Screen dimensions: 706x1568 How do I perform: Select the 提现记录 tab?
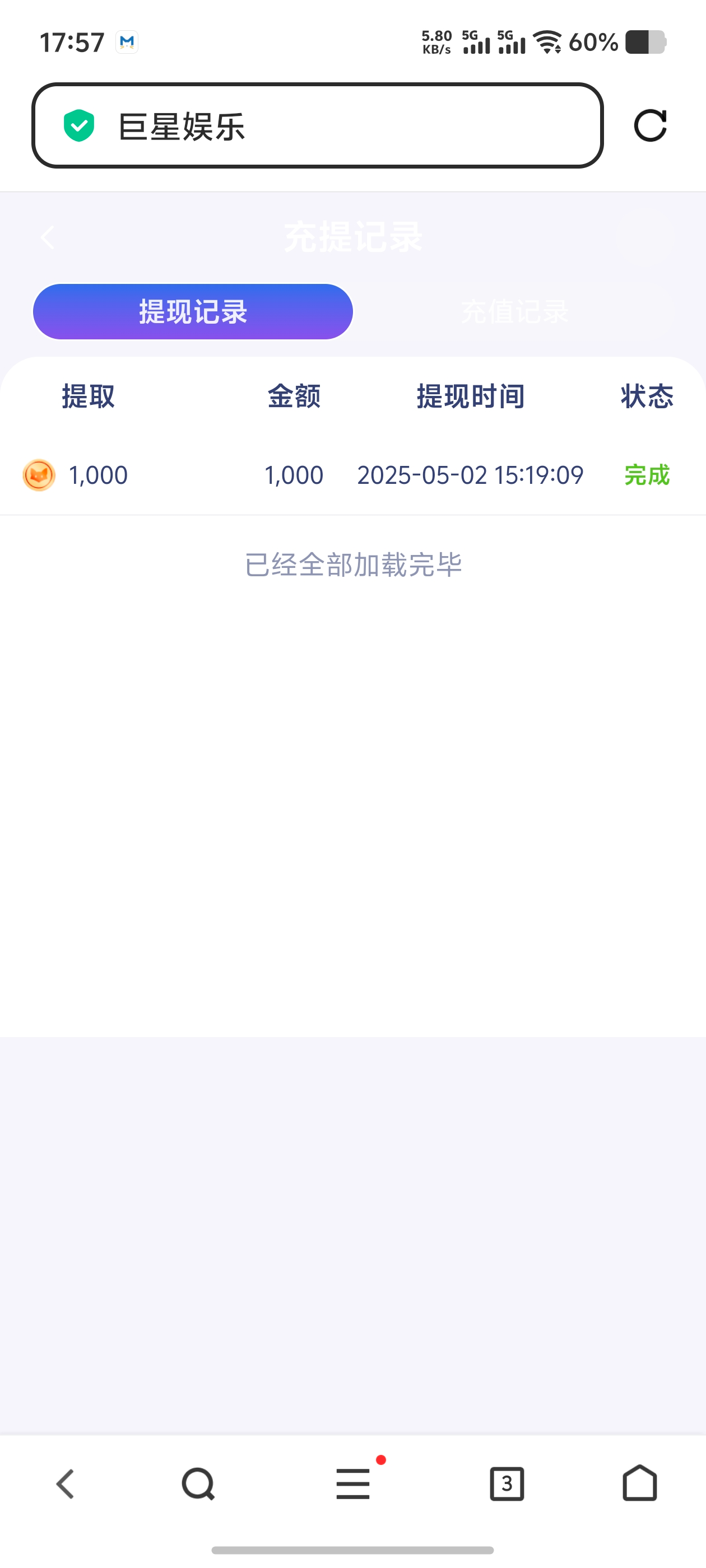(x=193, y=311)
